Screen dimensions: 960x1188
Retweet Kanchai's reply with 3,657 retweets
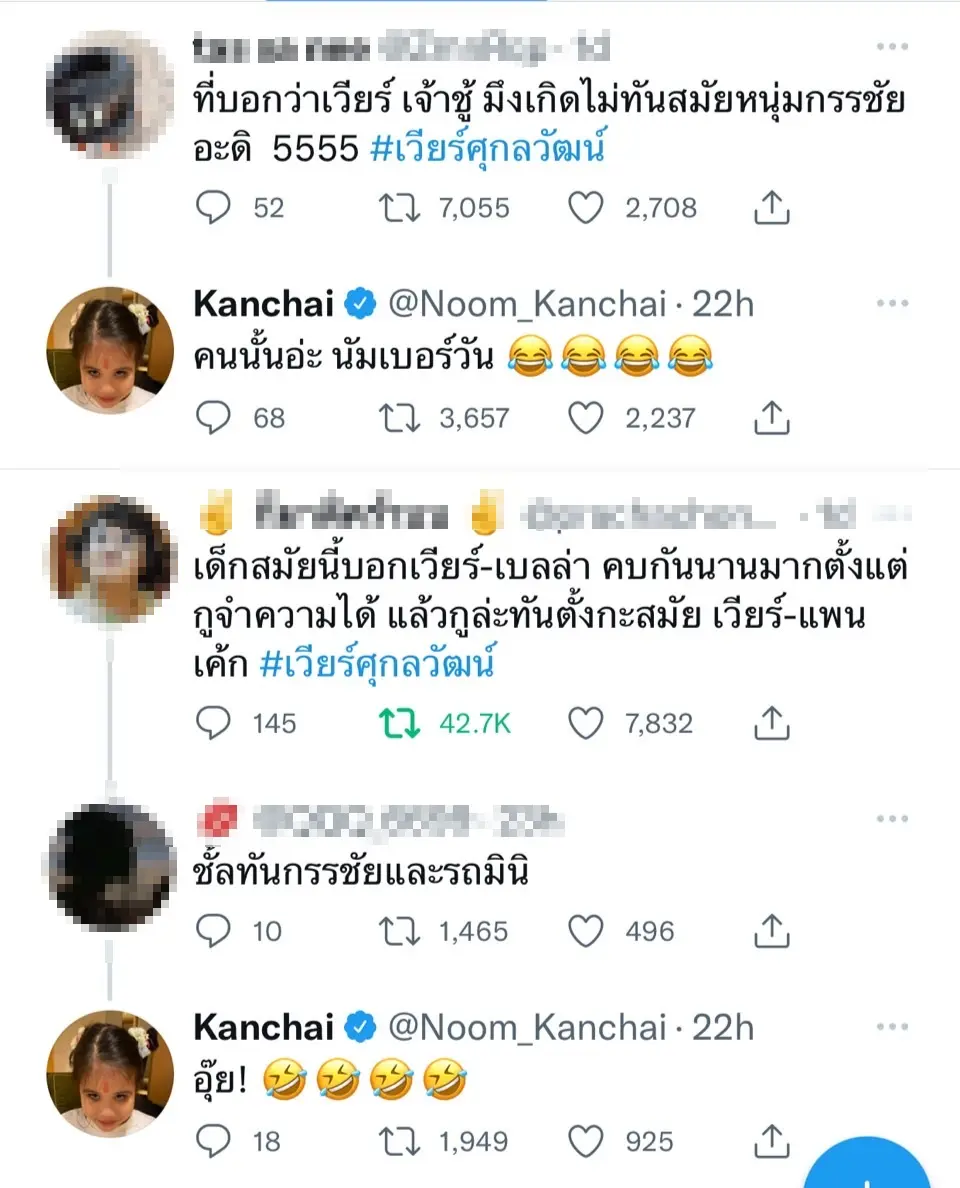coord(401,417)
